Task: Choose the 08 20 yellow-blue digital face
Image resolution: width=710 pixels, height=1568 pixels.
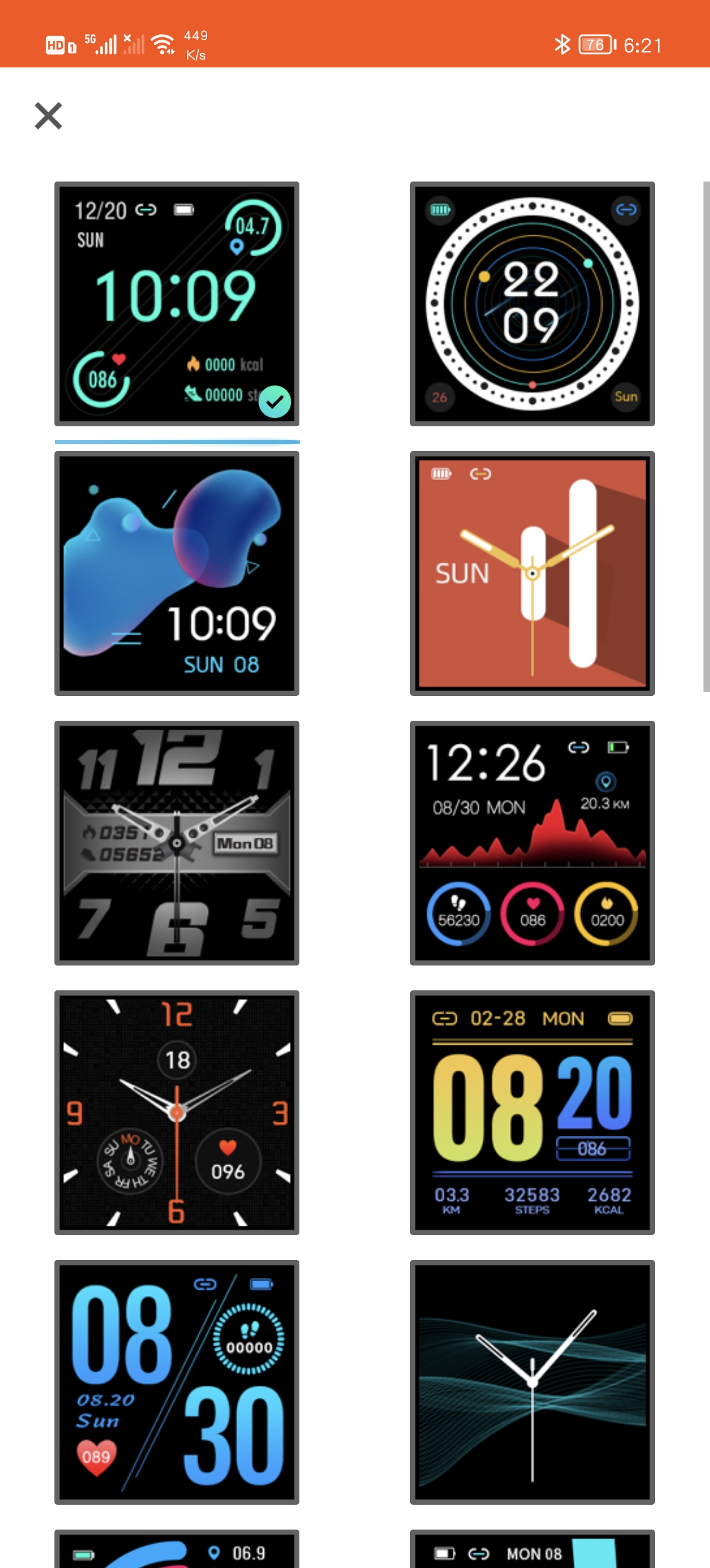Action: coord(531,1112)
